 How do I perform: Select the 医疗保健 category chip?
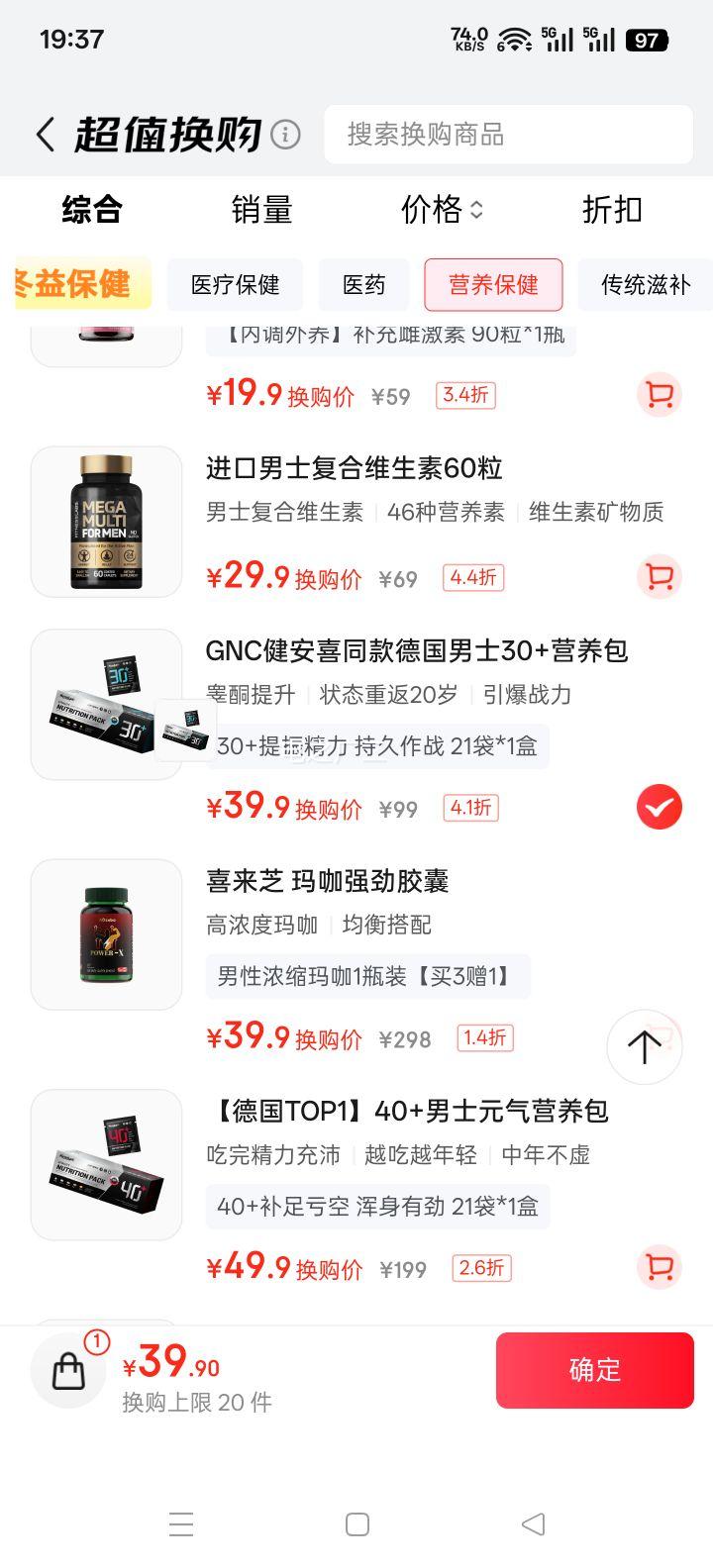[236, 285]
